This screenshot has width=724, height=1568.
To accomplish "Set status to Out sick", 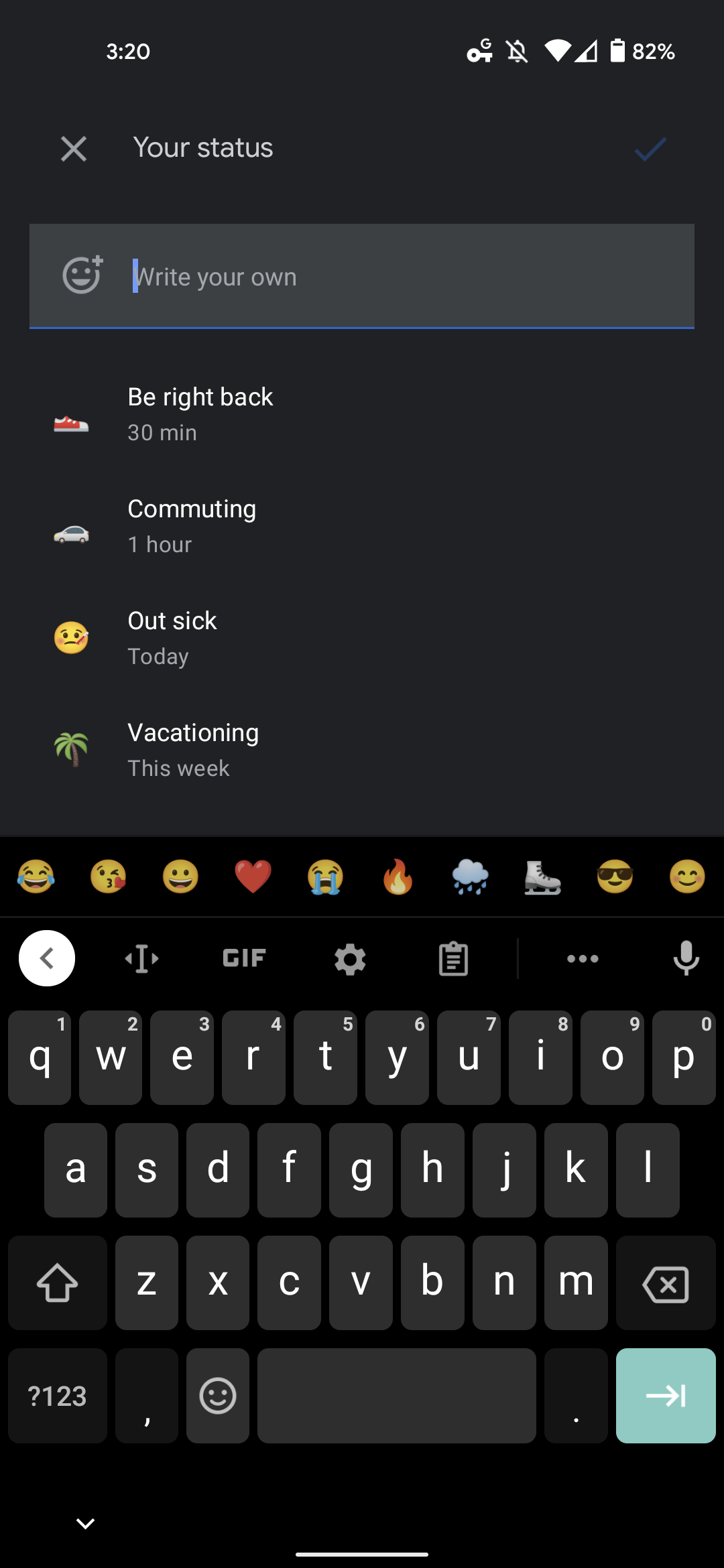I will [173, 638].
